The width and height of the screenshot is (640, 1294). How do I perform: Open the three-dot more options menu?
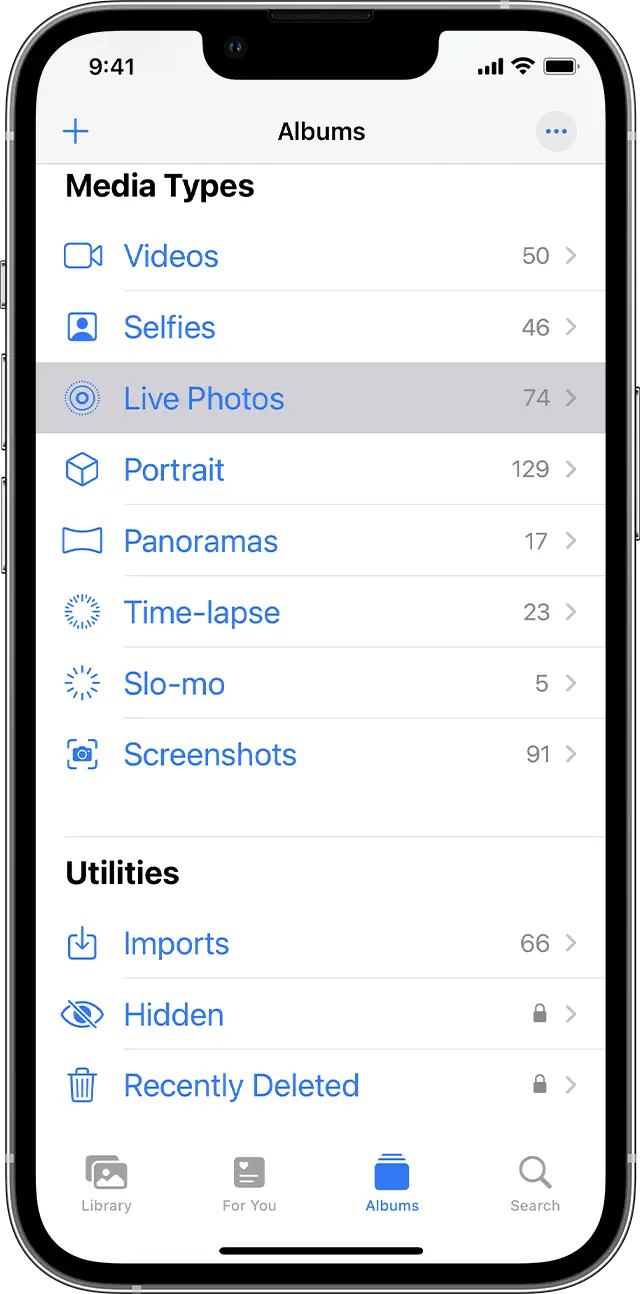(x=556, y=131)
